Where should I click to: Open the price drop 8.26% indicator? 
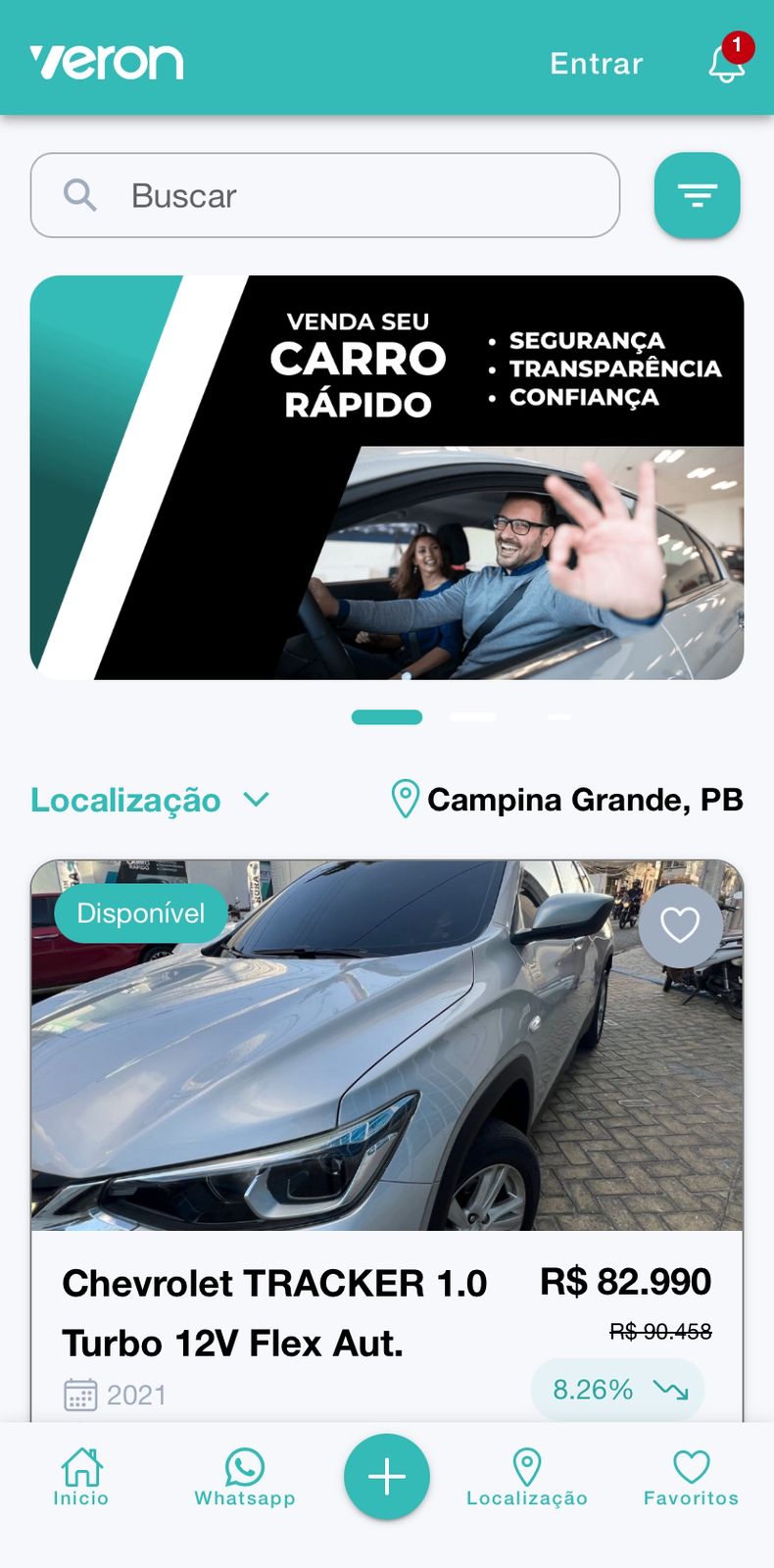(x=616, y=1389)
